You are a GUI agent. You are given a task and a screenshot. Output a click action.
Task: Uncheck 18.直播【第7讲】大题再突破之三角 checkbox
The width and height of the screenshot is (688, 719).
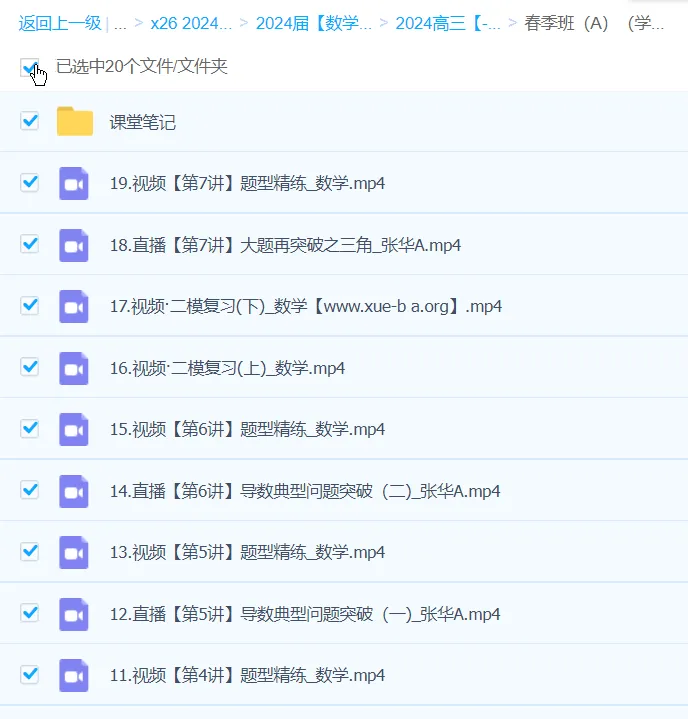[30, 243]
